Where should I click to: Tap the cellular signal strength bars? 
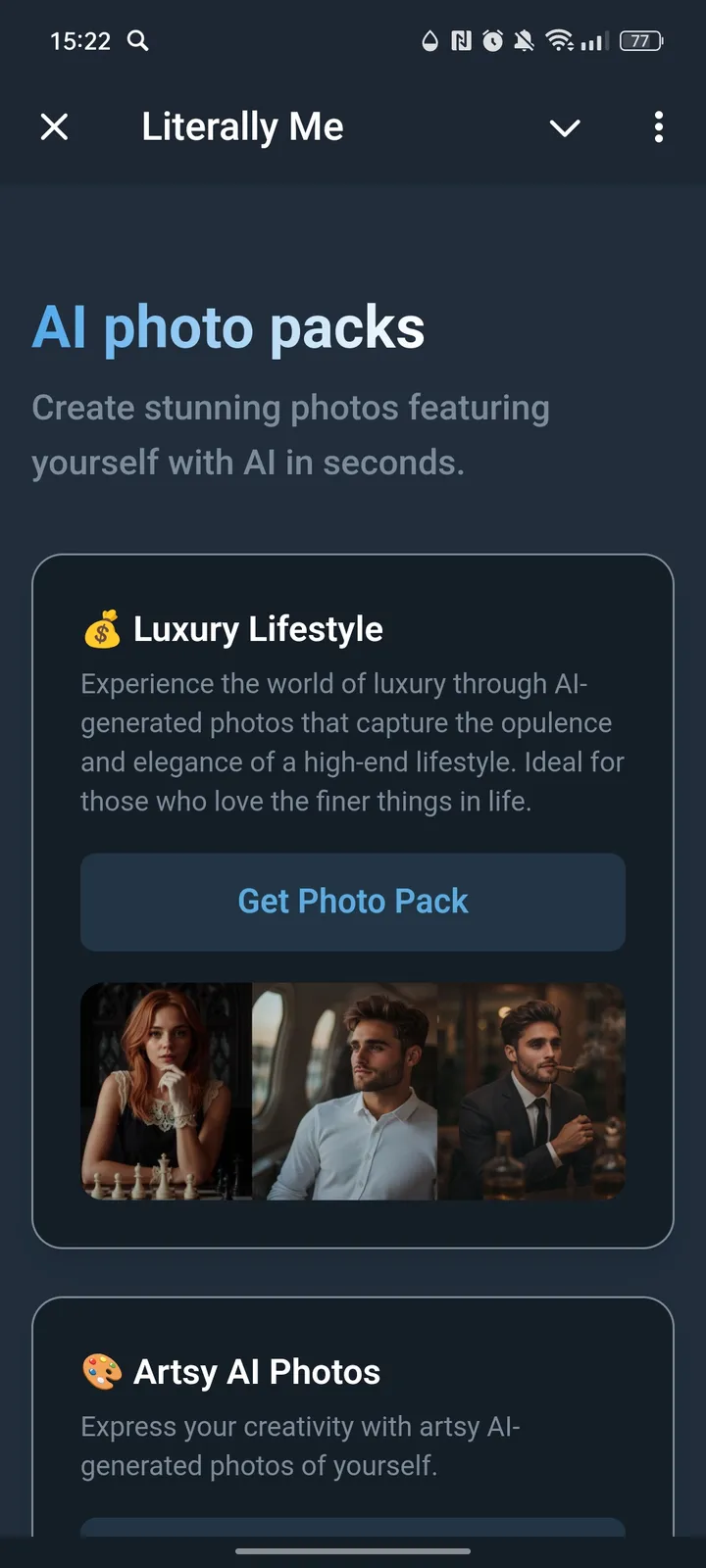point(593,41)
